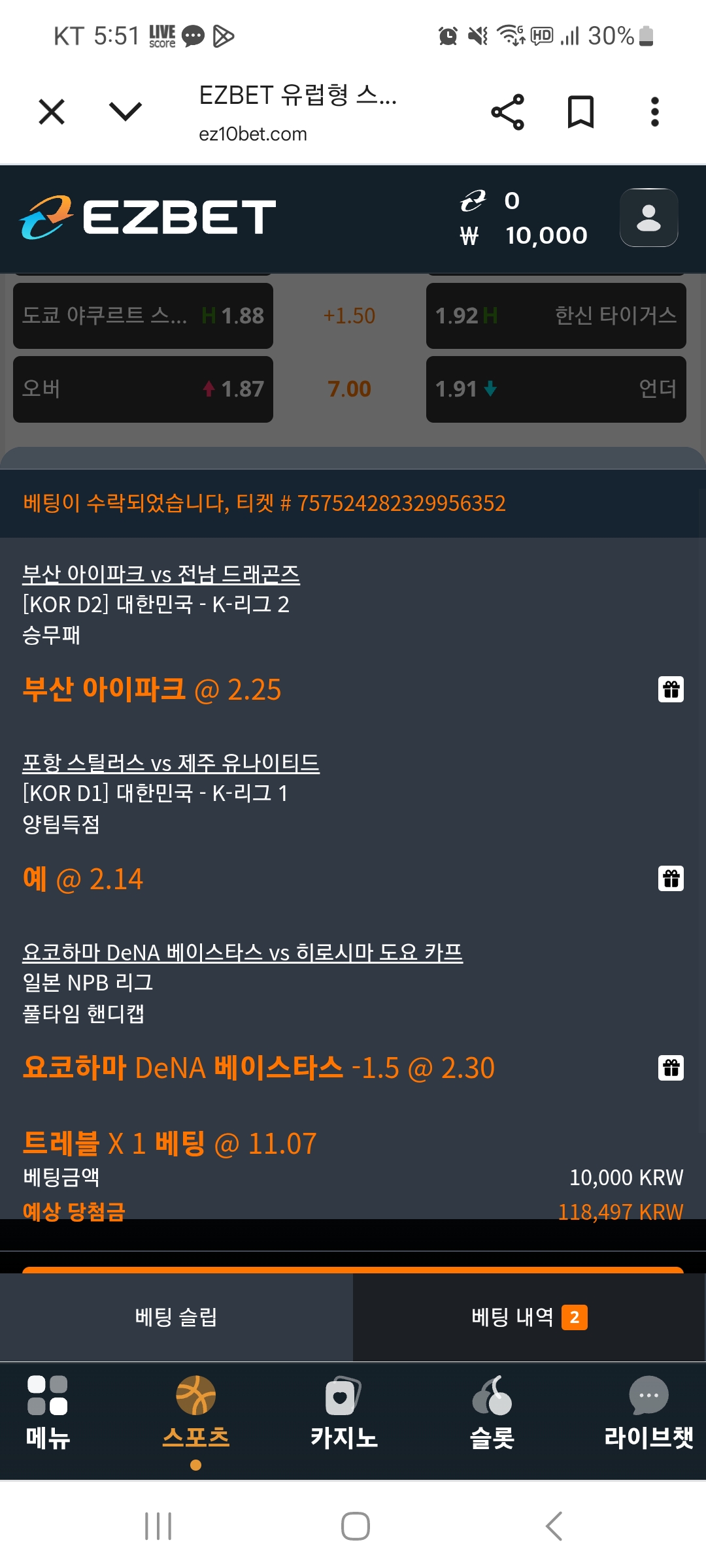This screenshot has height=1568, width=706.
Task: Tap the gift icon beside 부산 아이파크 @ 2.25
Action: coord(671,689)
